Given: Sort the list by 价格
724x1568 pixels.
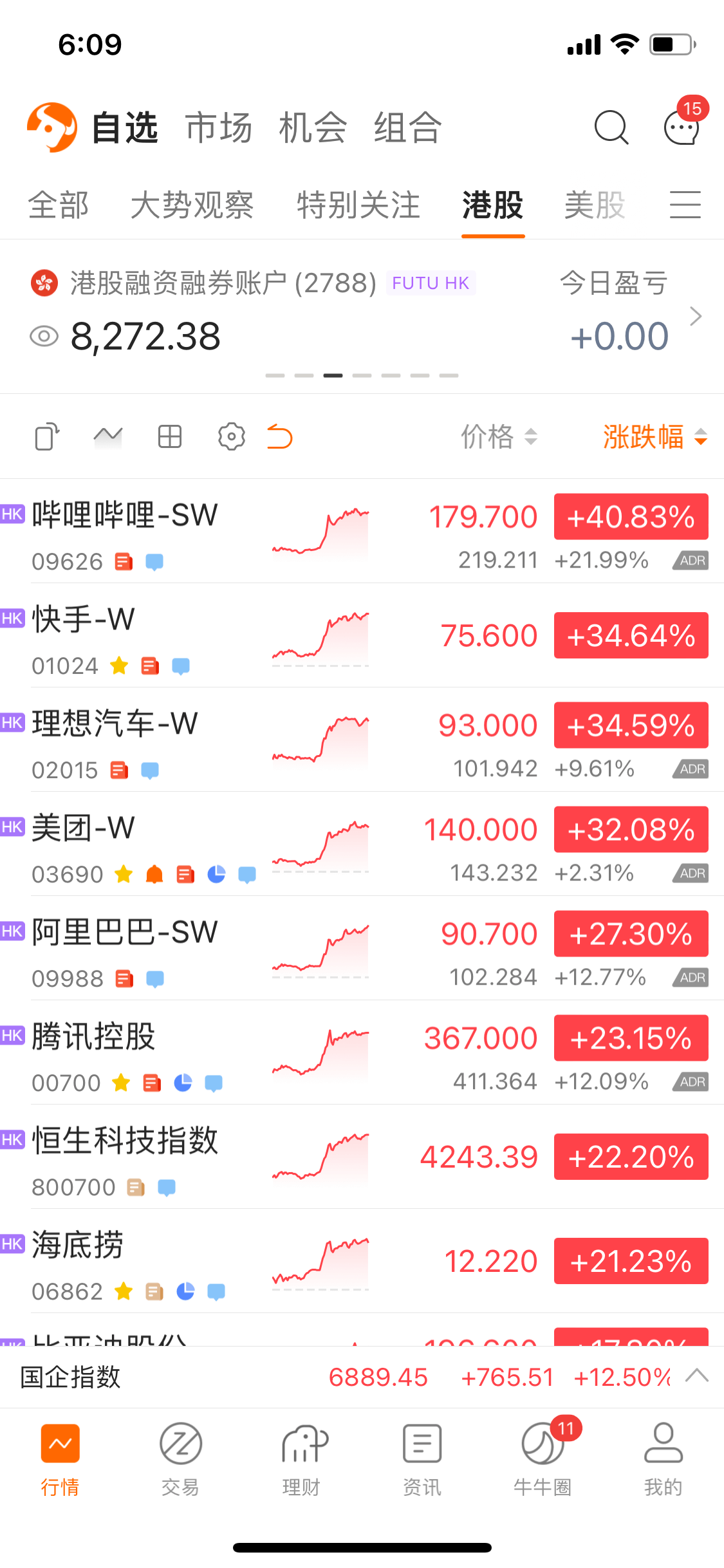Looking at the screenshot, I should tap(499, 437).
